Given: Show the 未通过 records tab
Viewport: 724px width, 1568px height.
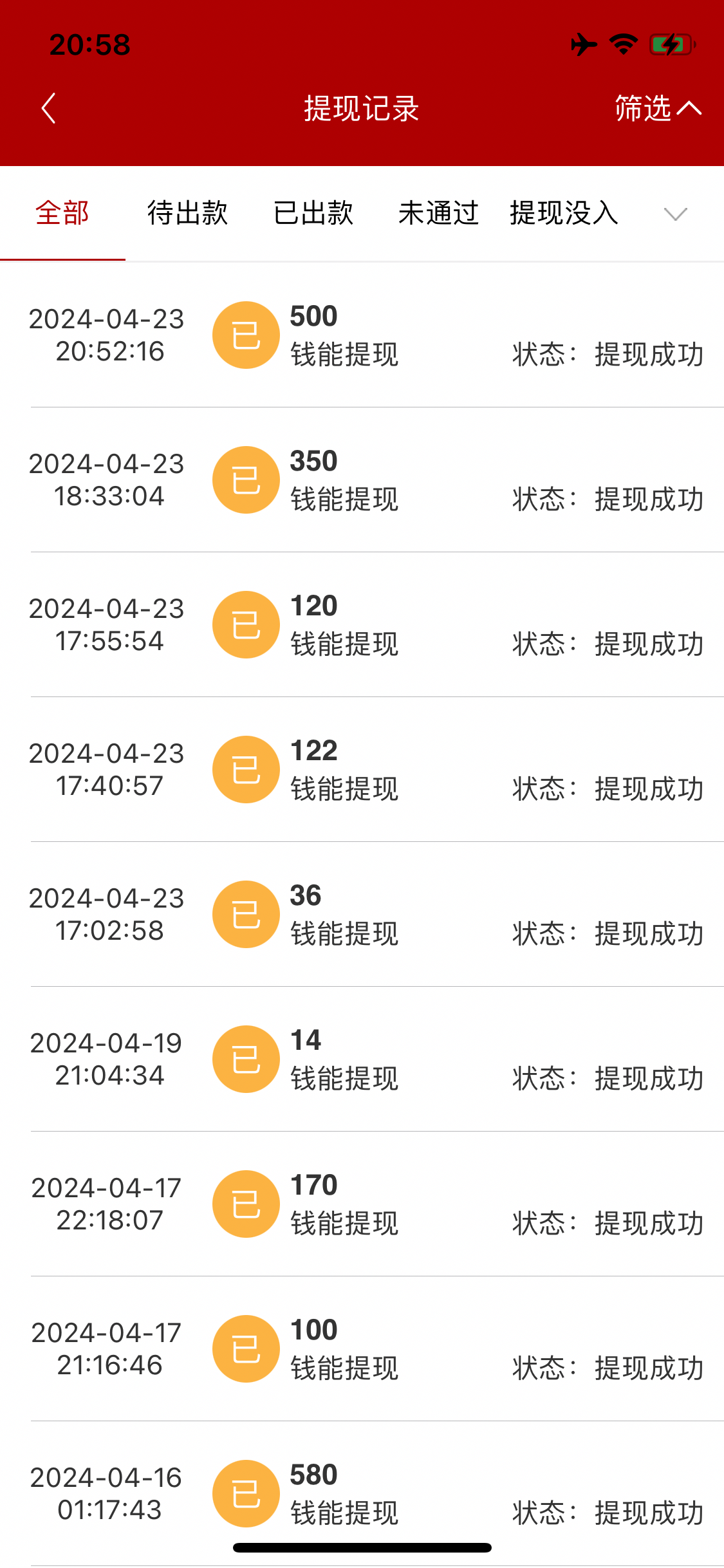Looking at the screenshot, I should click(438, 213).
